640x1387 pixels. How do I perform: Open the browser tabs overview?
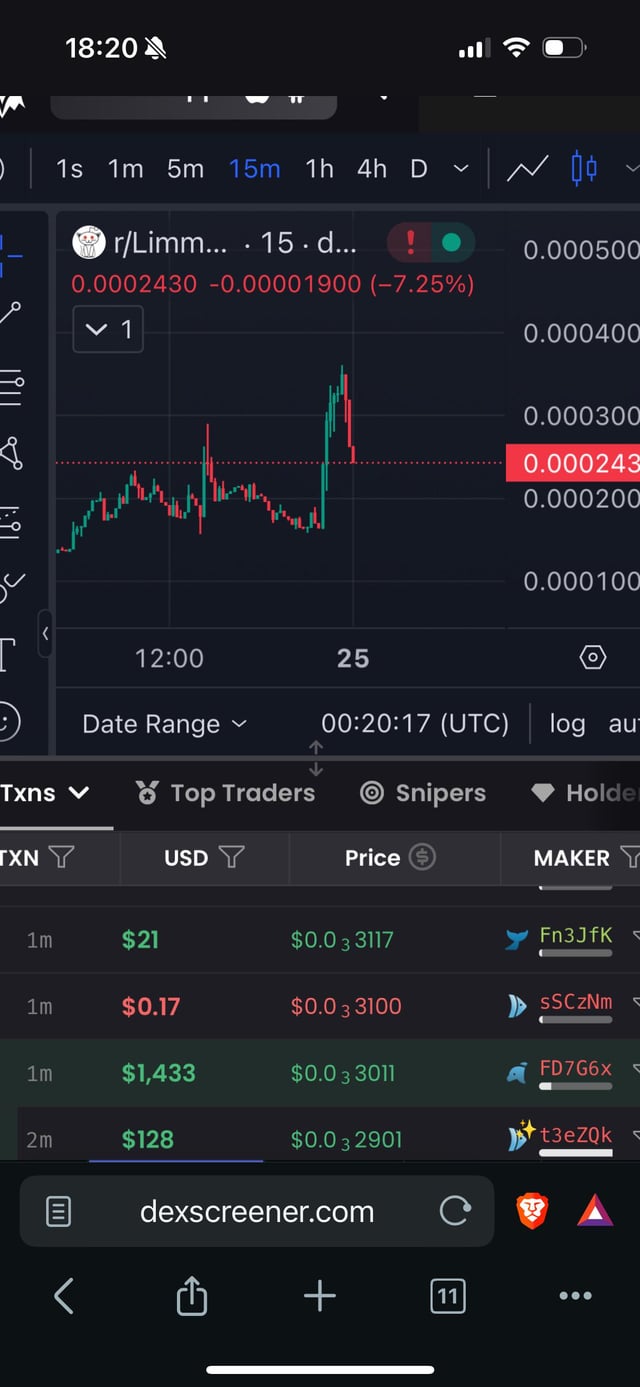[x=447, y=1297]
